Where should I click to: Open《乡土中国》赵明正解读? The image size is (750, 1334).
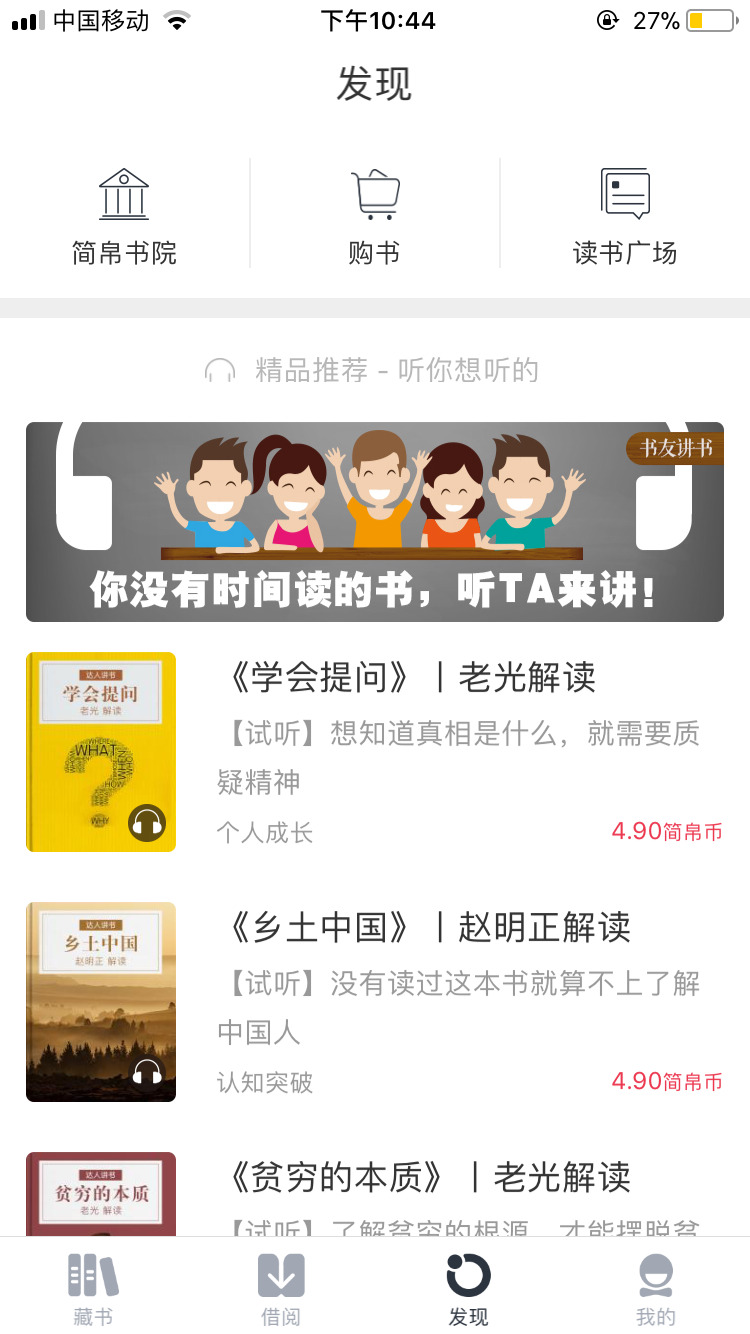pos(375,1002)
